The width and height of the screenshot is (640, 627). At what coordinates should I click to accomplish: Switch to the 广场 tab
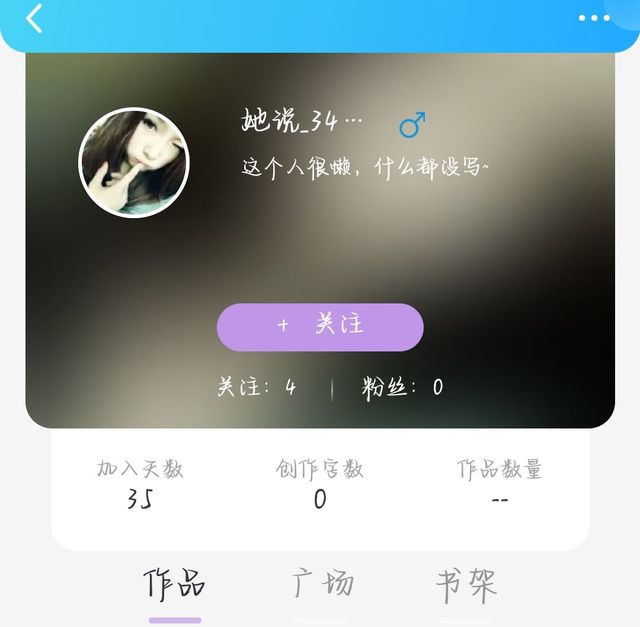click(x=322, y=584)
